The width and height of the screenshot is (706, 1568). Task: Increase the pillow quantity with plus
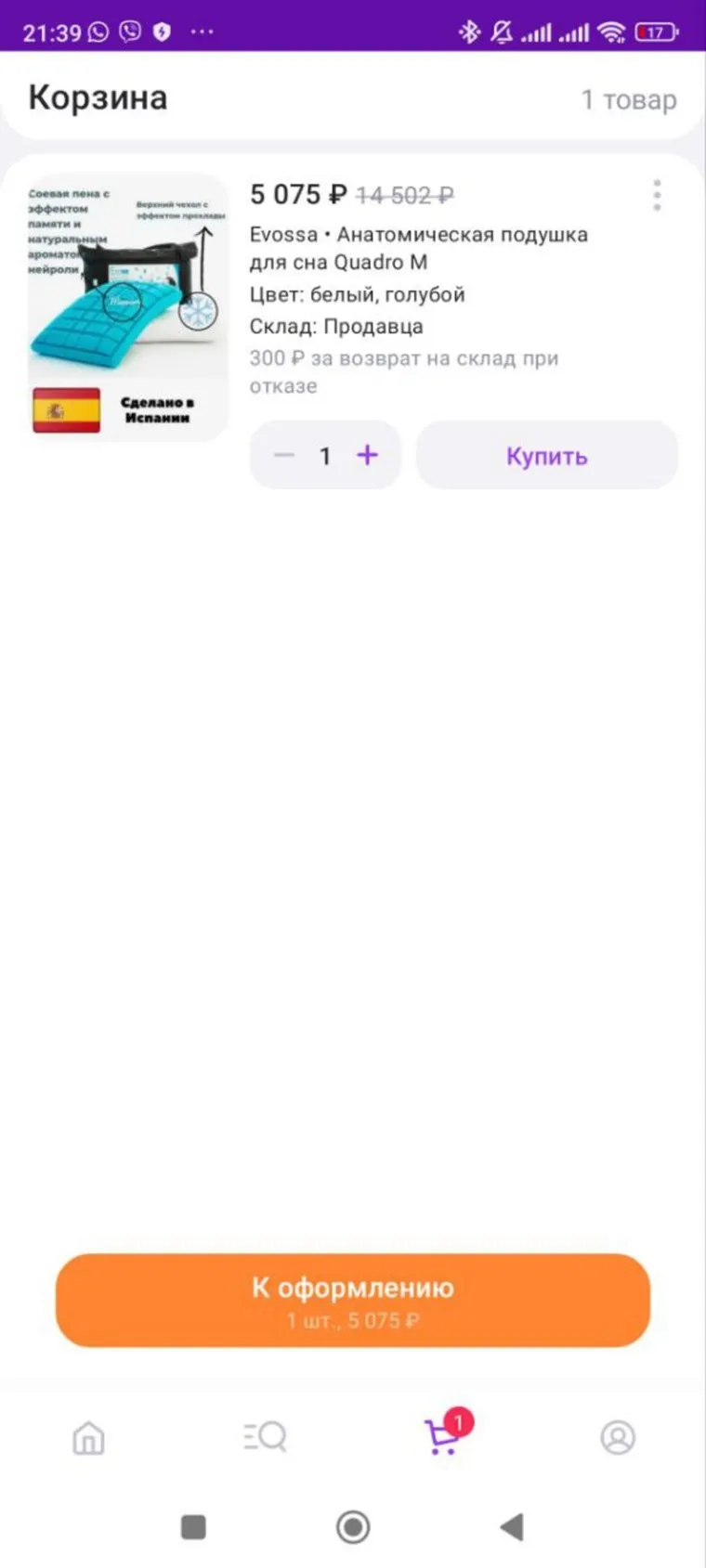click(x=368, y=455)
